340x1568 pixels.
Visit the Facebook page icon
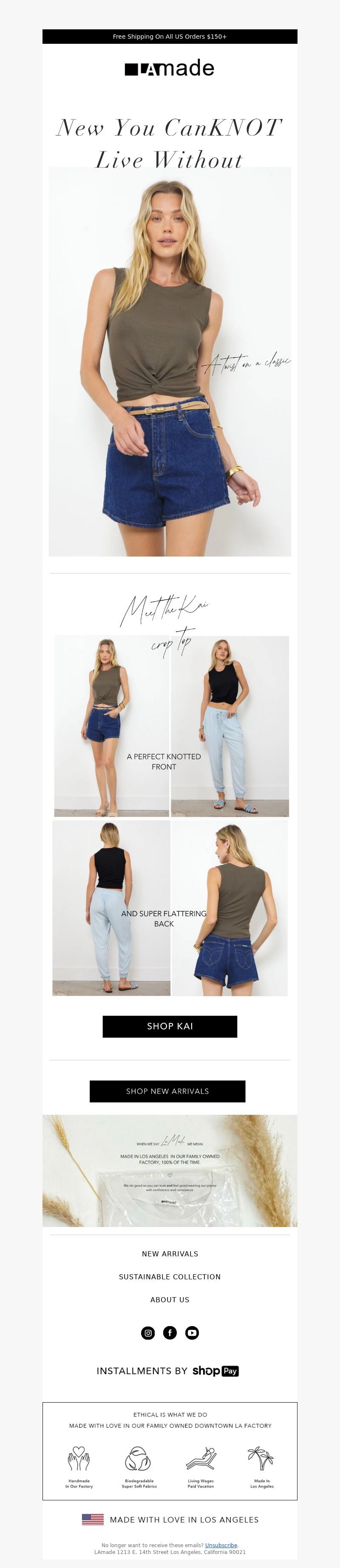coord(170,1333)
